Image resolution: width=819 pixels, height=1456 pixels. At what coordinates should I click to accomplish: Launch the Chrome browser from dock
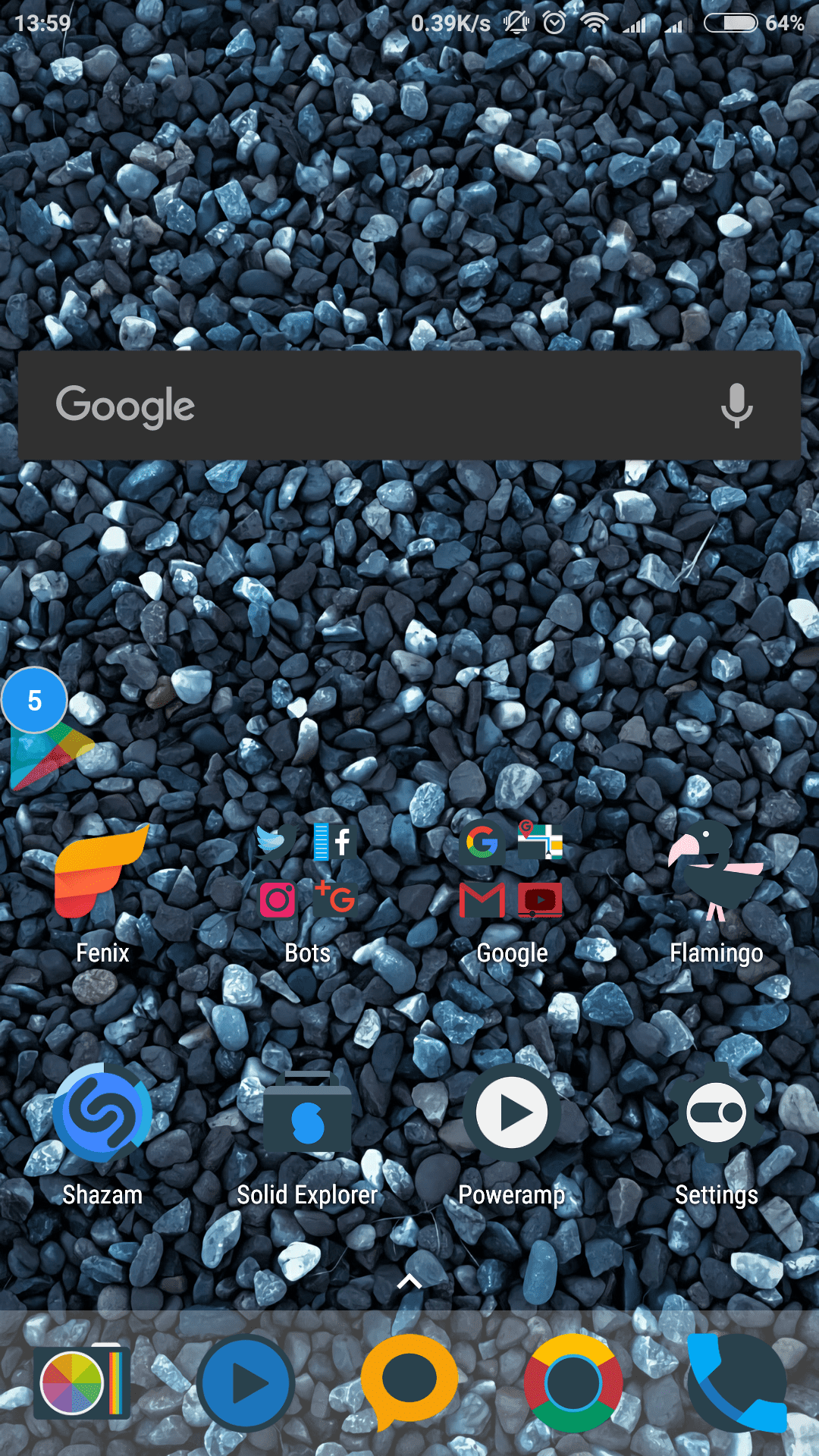coord(573,1382)
